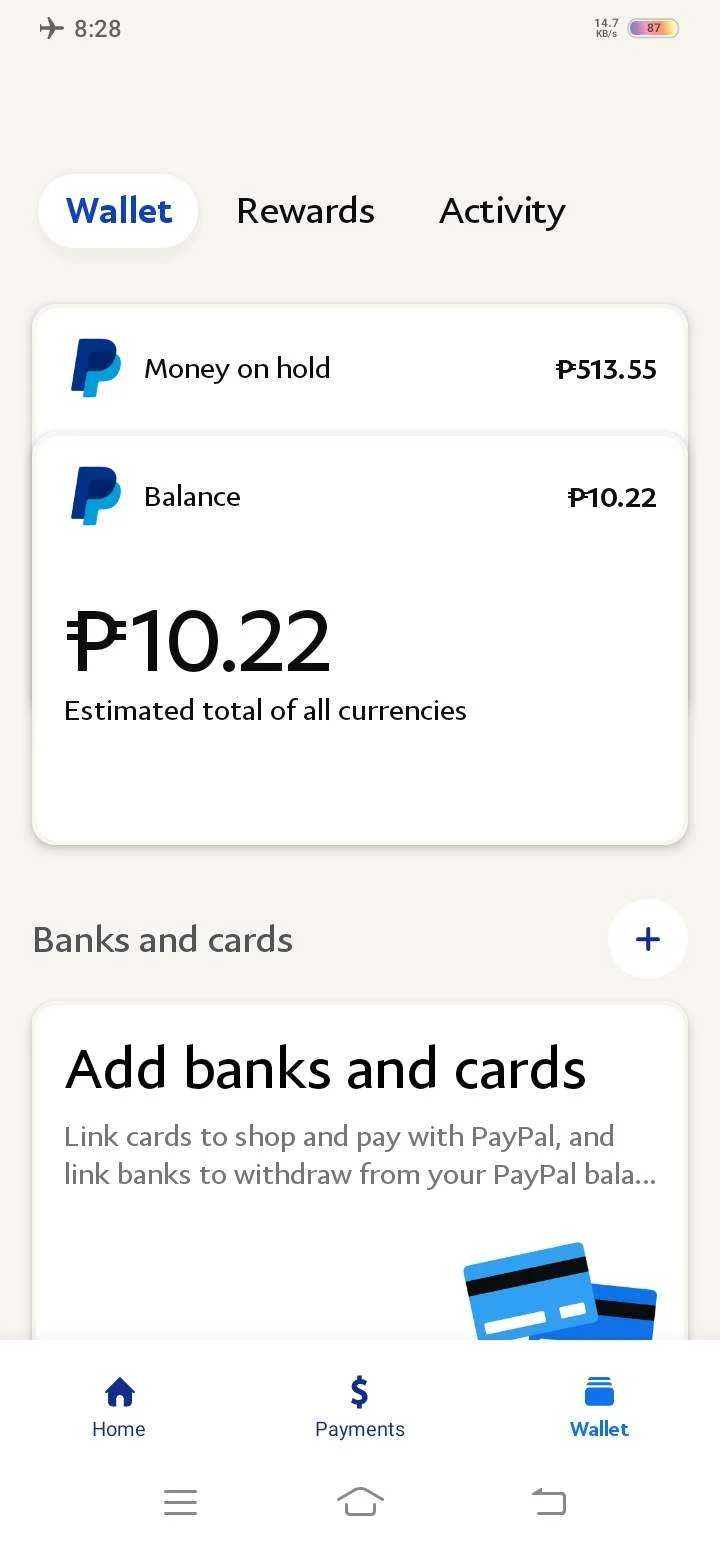Switch to the Rewards tab
The image size is (720, 1544).
[305, 211]
